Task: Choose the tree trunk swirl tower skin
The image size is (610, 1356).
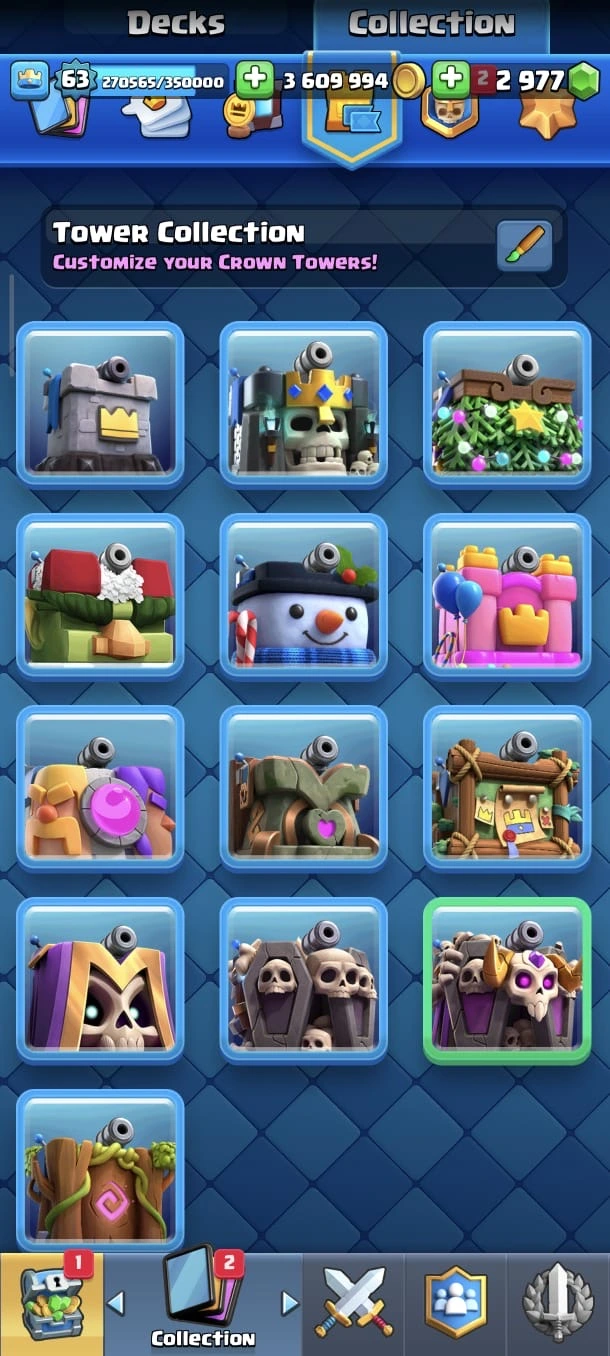Action: [100, 1171]
